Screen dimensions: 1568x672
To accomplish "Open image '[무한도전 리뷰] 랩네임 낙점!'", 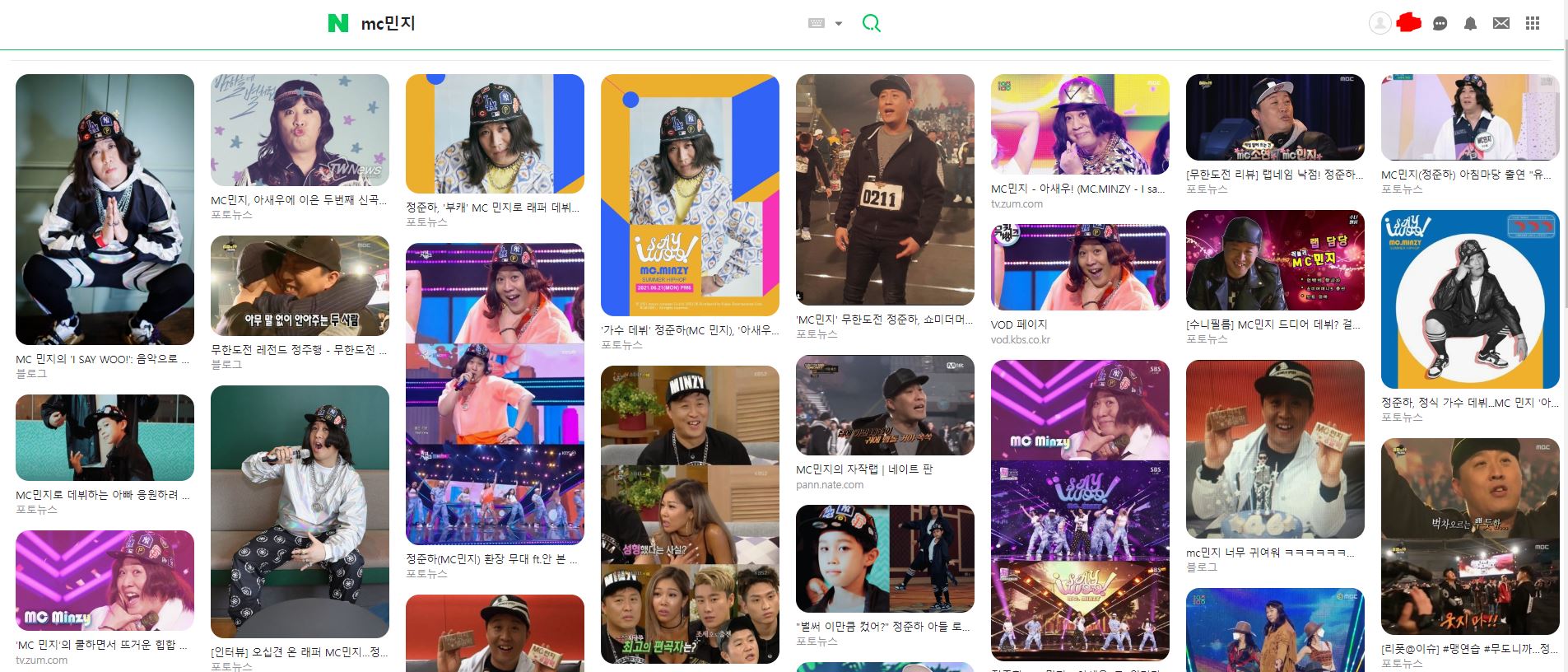I will [1275, 117].
